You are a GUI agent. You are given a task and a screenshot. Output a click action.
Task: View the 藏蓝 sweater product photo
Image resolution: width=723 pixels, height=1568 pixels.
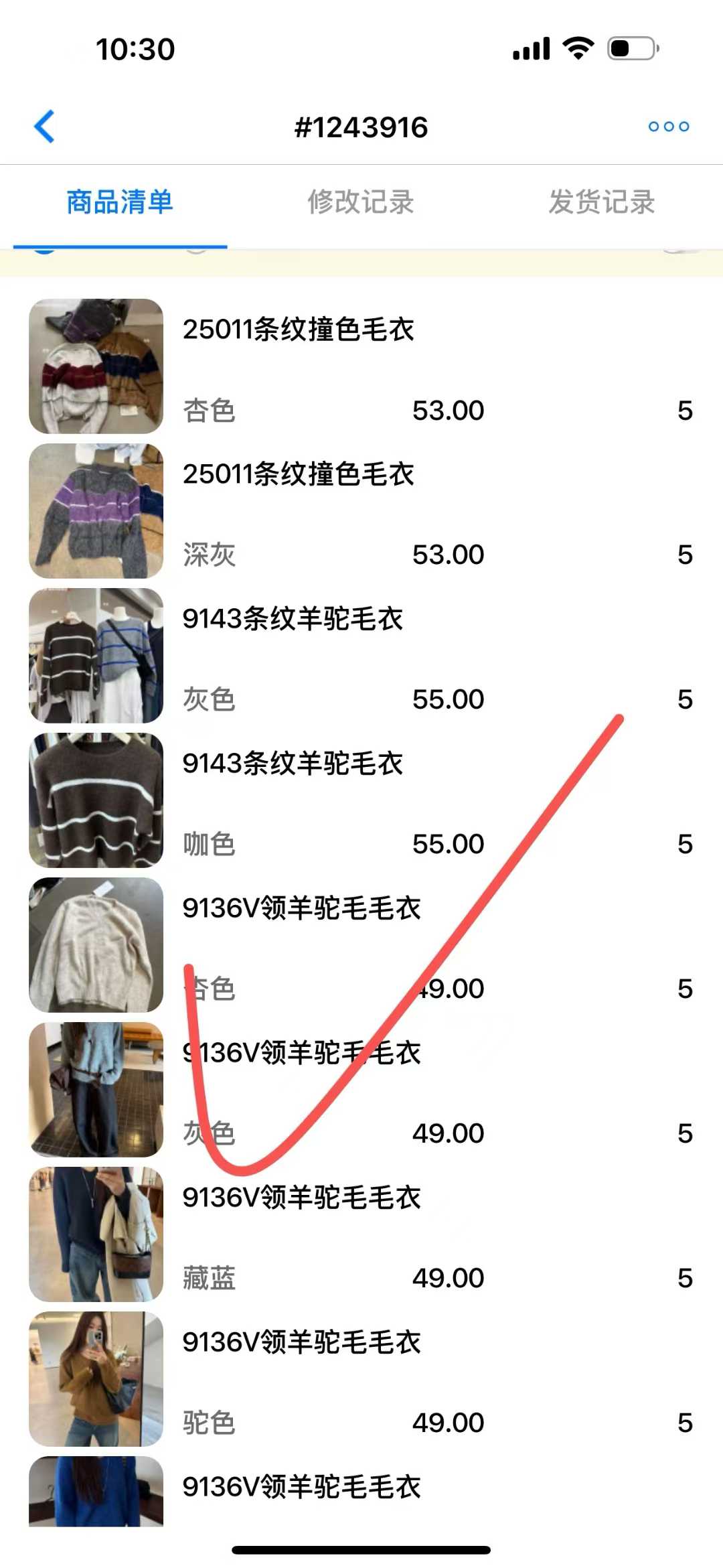tap(96, 1234)
